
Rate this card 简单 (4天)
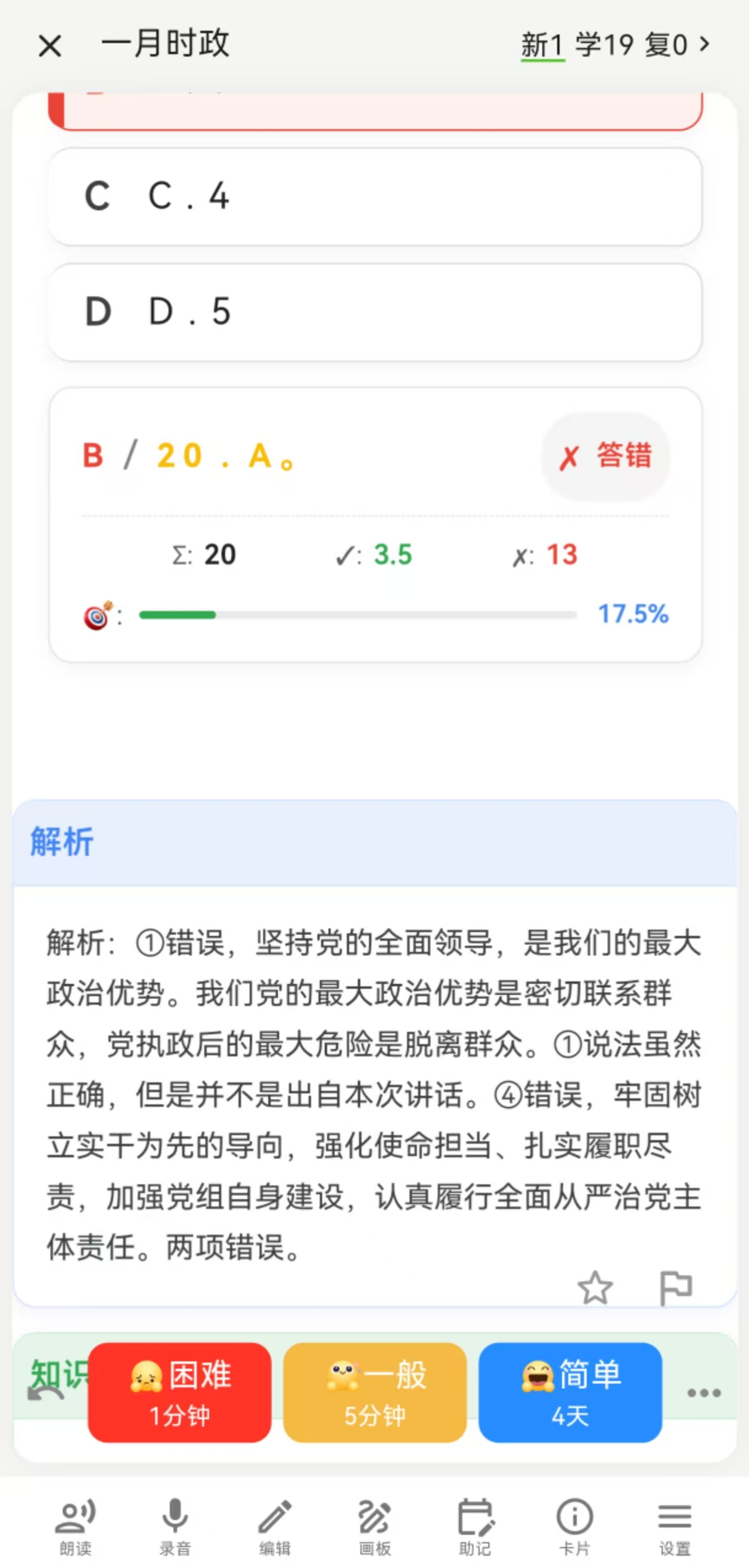[570, 1392]
